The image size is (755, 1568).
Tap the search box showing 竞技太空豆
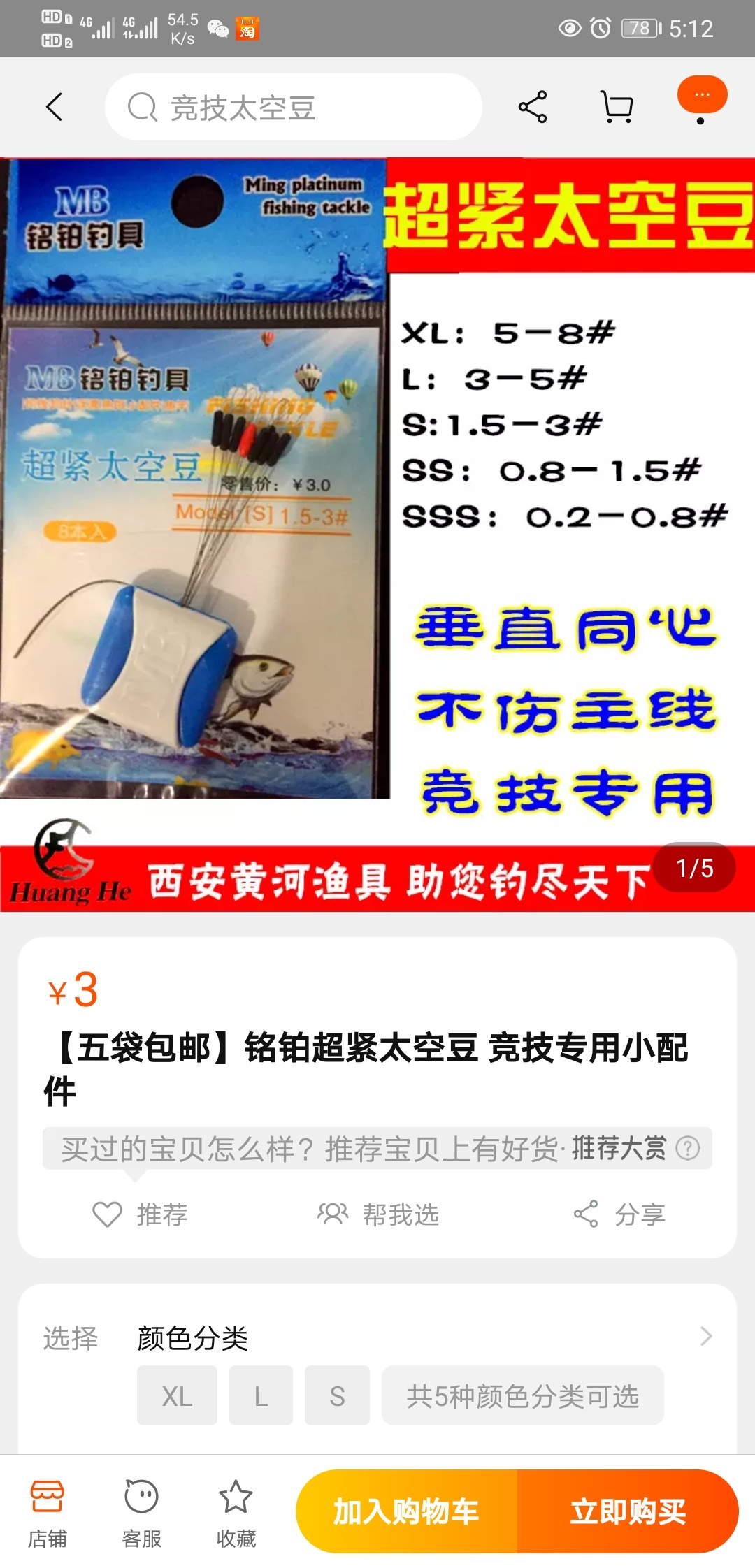pyautogui.click(x=294, y=107)
